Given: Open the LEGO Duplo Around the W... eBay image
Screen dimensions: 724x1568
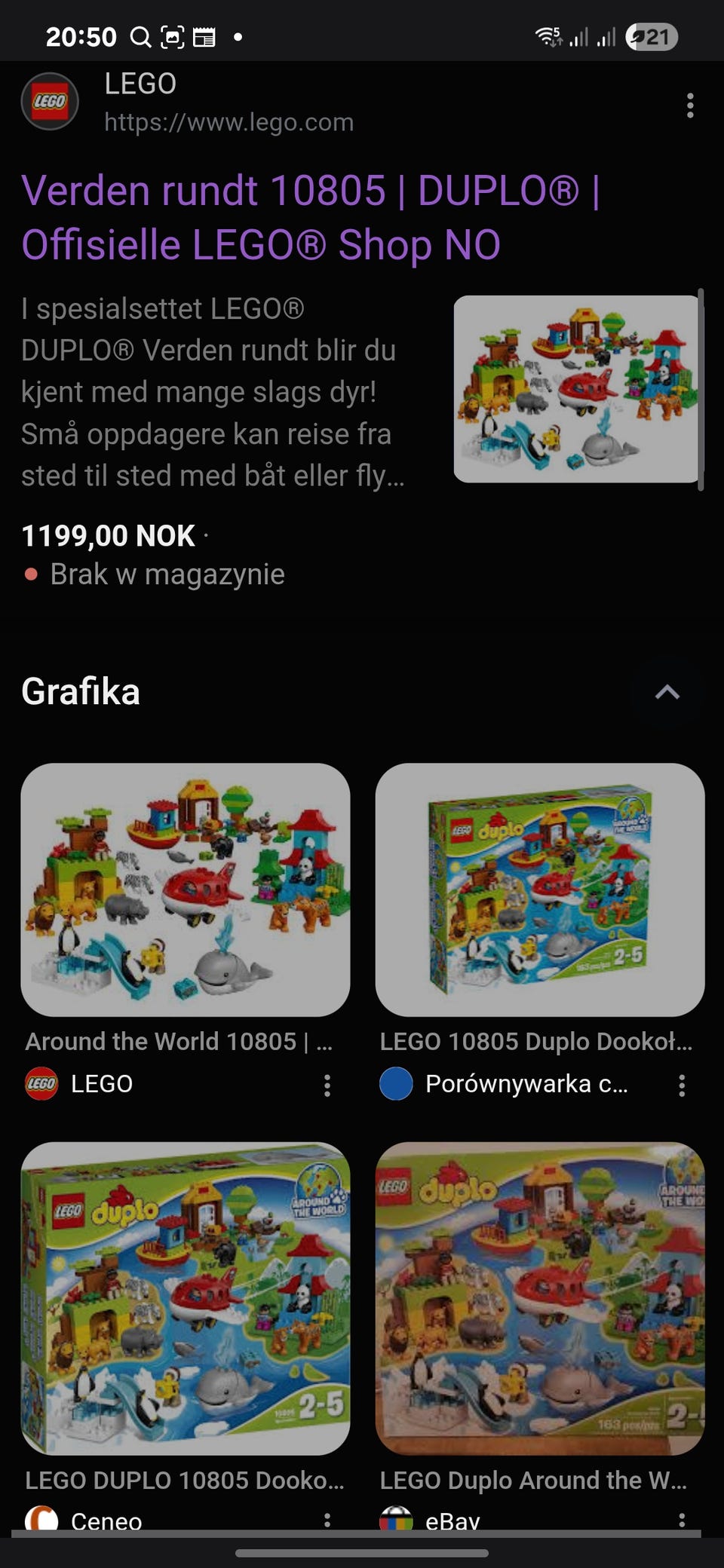Looking at the screenshot, I should pyautogui.click(x=540, y=1298).
